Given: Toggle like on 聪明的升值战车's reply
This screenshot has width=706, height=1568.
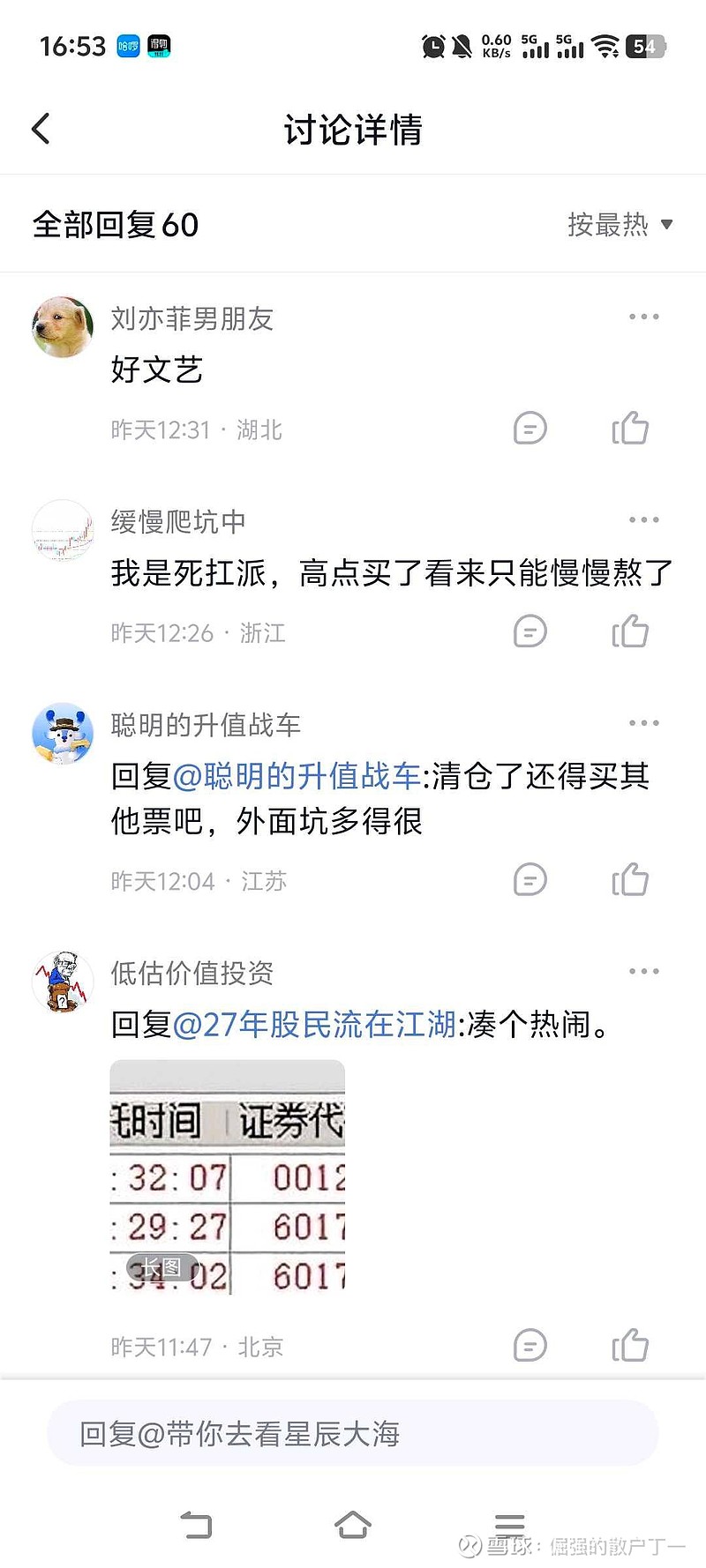Looking at the screenshot, I should click(630, 879).
